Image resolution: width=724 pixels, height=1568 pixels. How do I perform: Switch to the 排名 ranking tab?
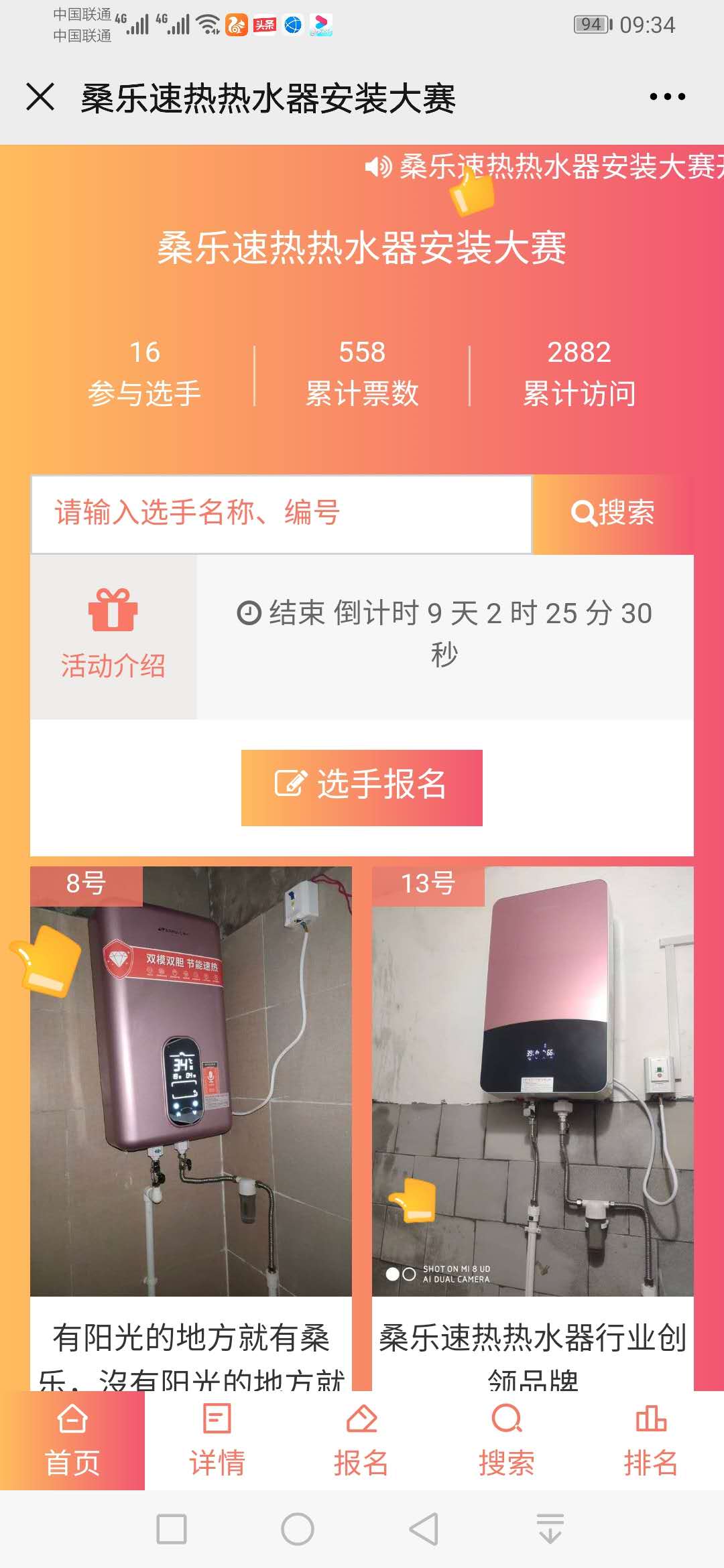click(x=651, y=1441)
